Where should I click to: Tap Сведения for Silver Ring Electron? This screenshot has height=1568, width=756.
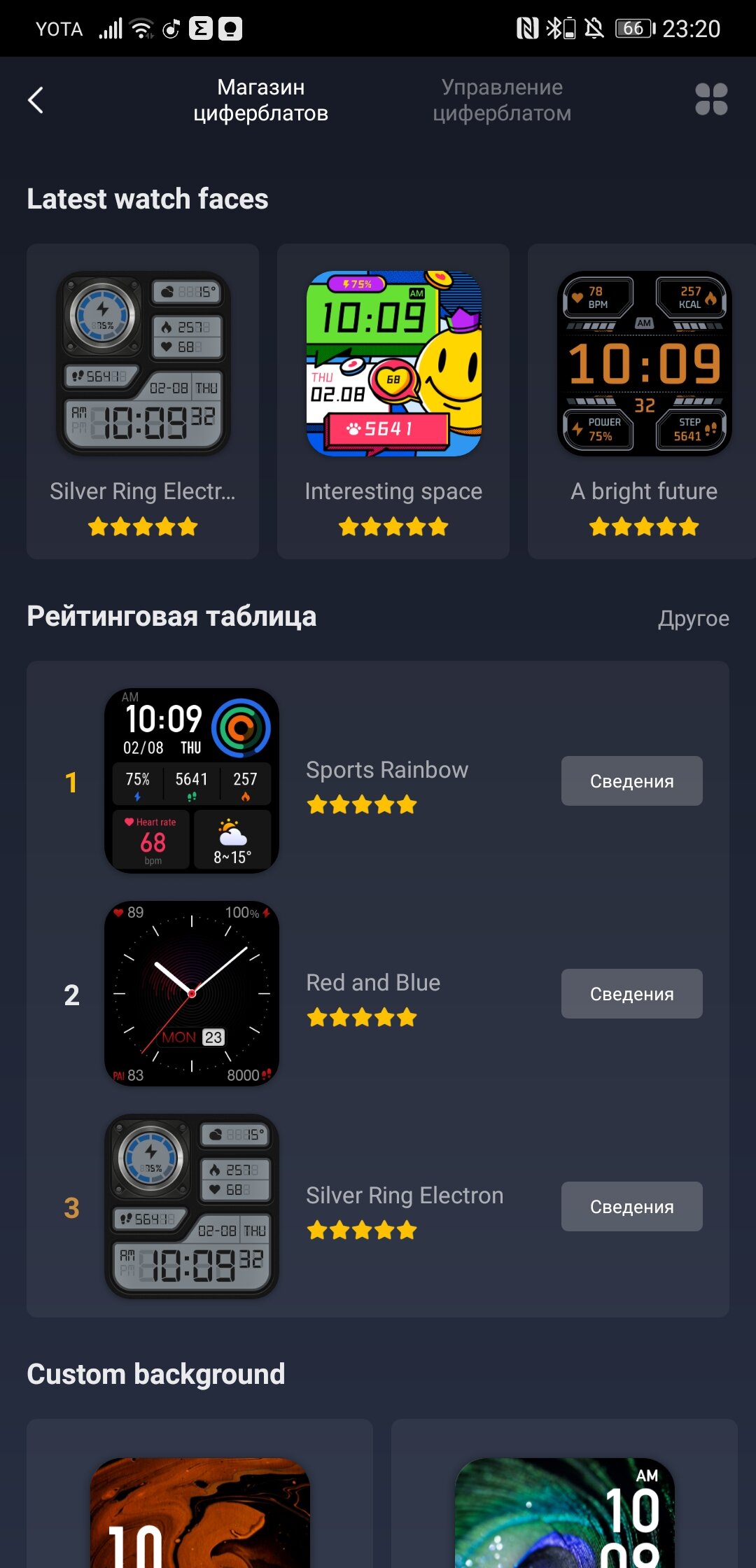(631, 1207)
